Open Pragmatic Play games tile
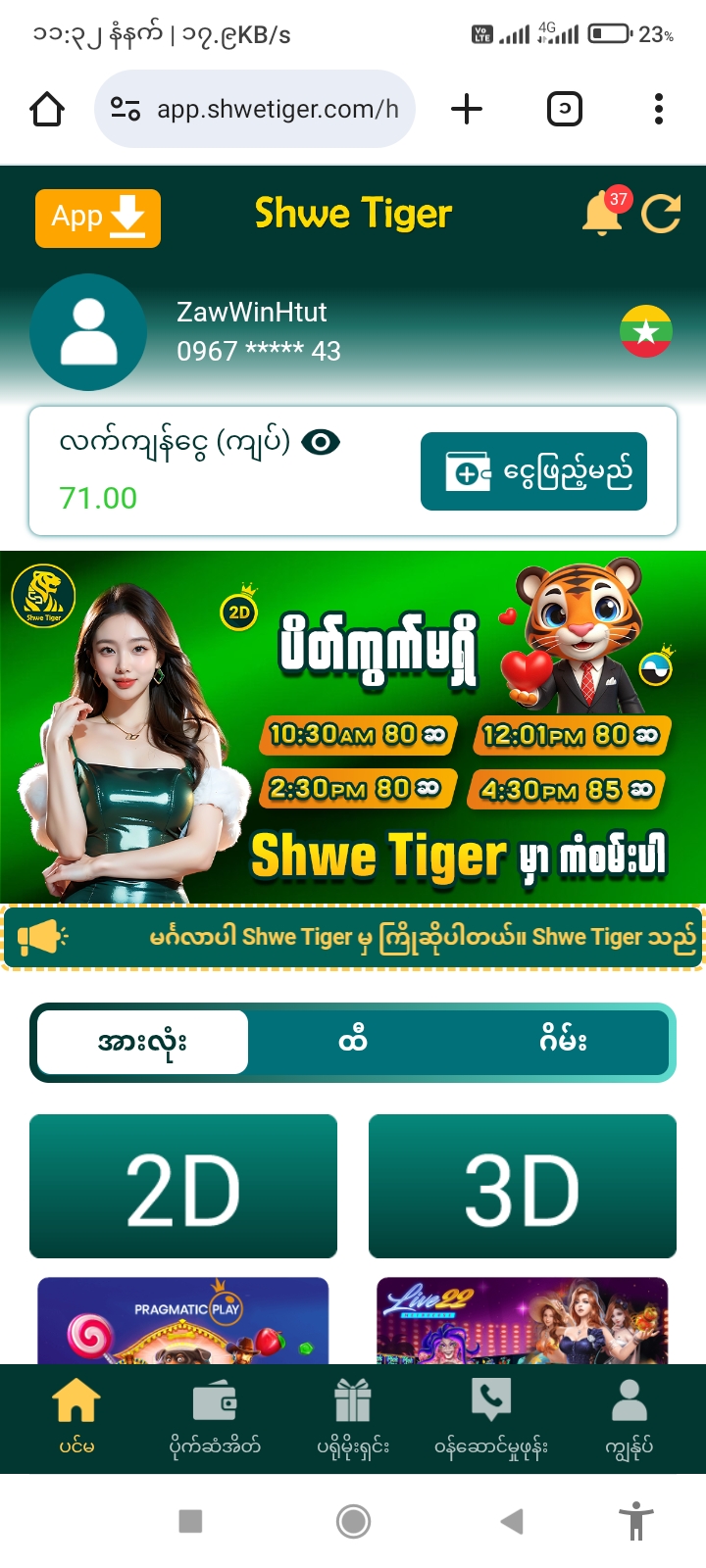The width and height of the screenshot is (706, 1568). (183, 1321)
